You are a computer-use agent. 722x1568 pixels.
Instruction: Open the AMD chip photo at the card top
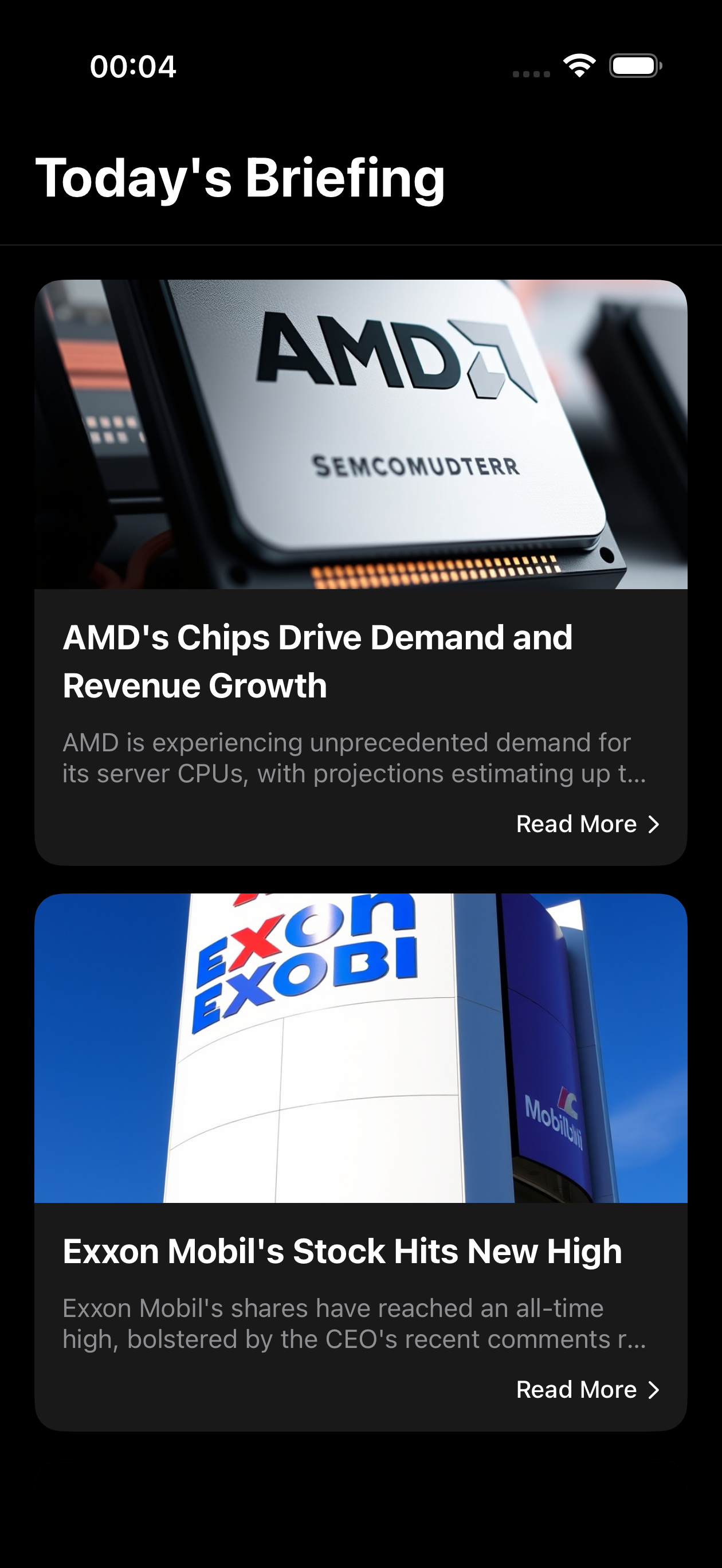pos(361,432)
